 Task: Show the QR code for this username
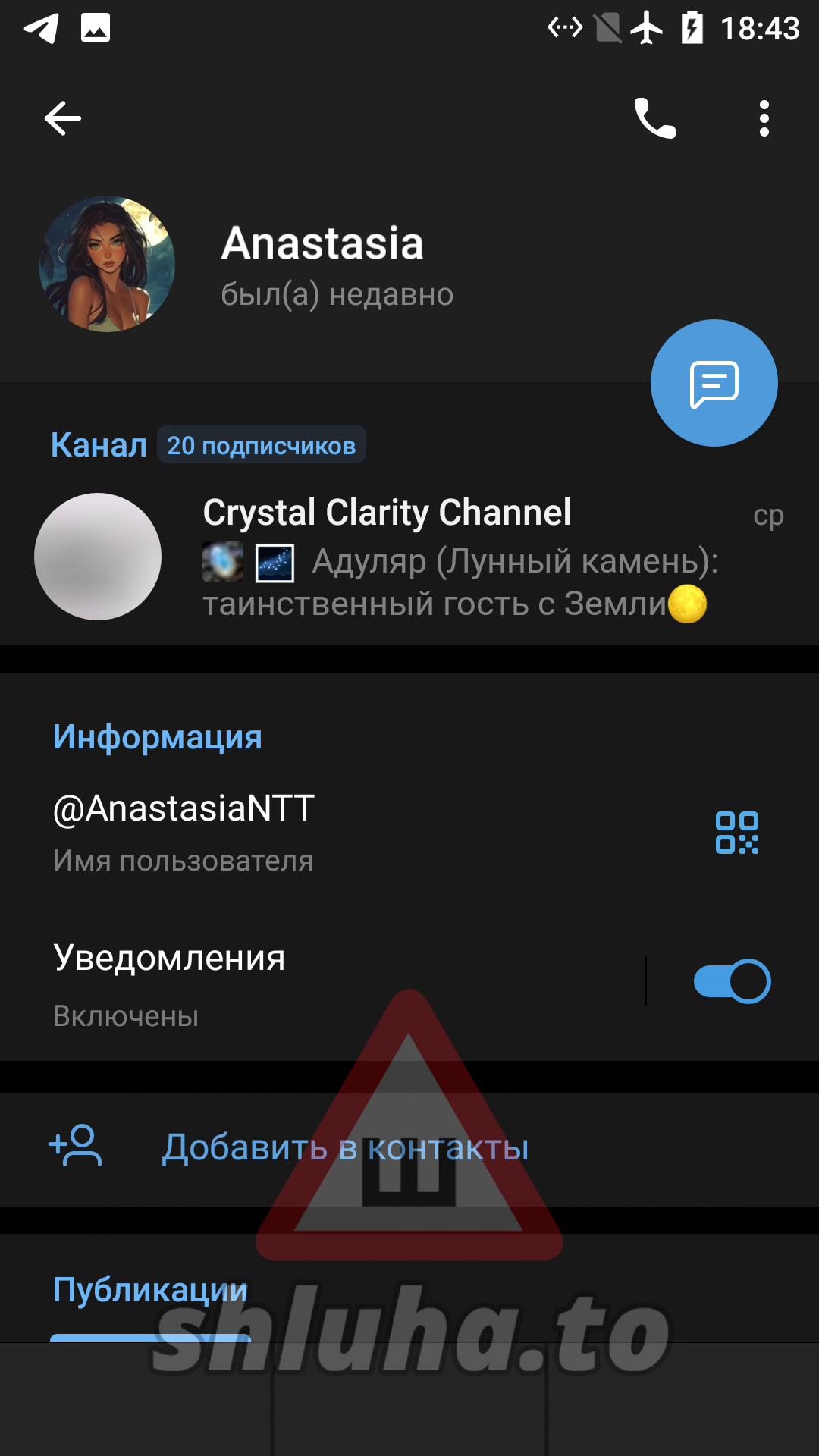coord(736,833)
